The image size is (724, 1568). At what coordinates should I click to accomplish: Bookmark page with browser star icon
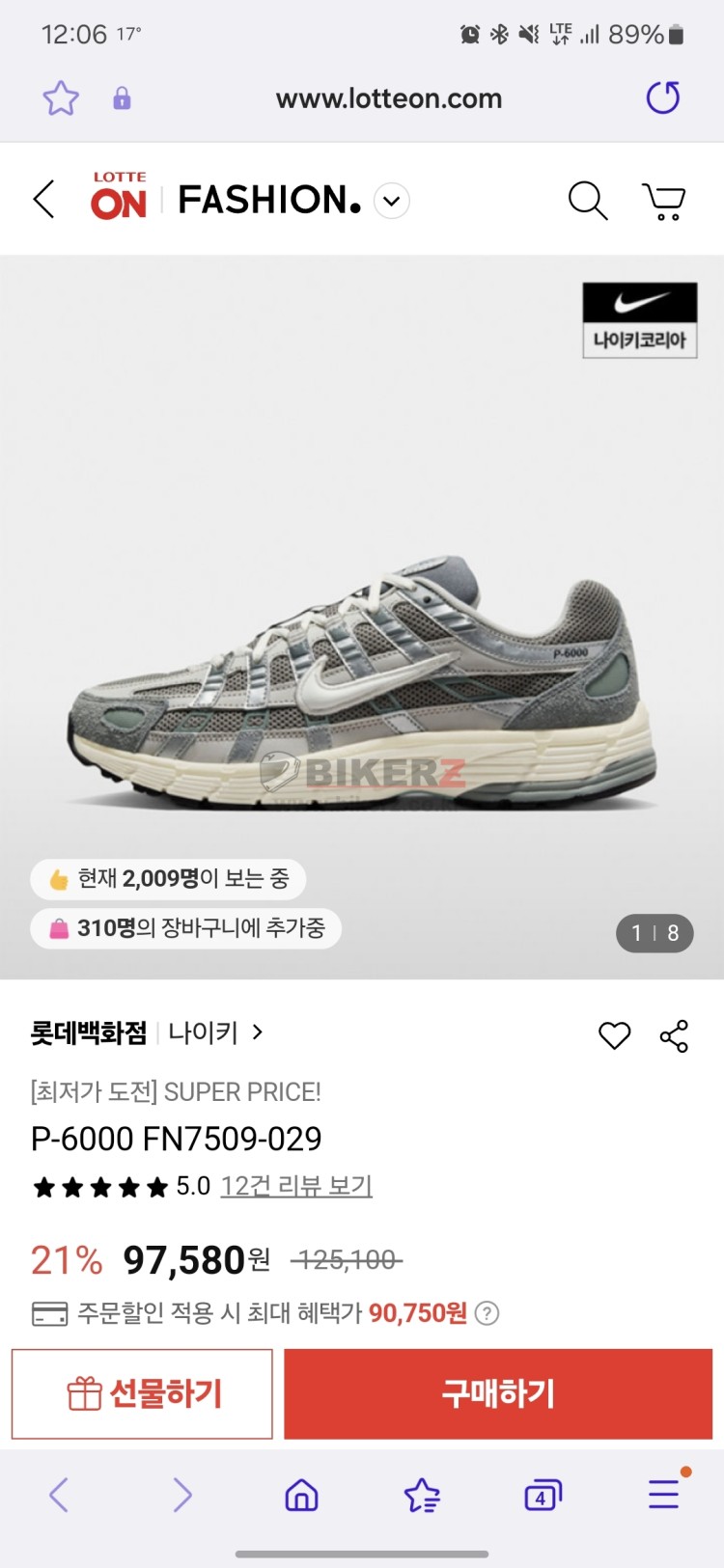(61, 98)
